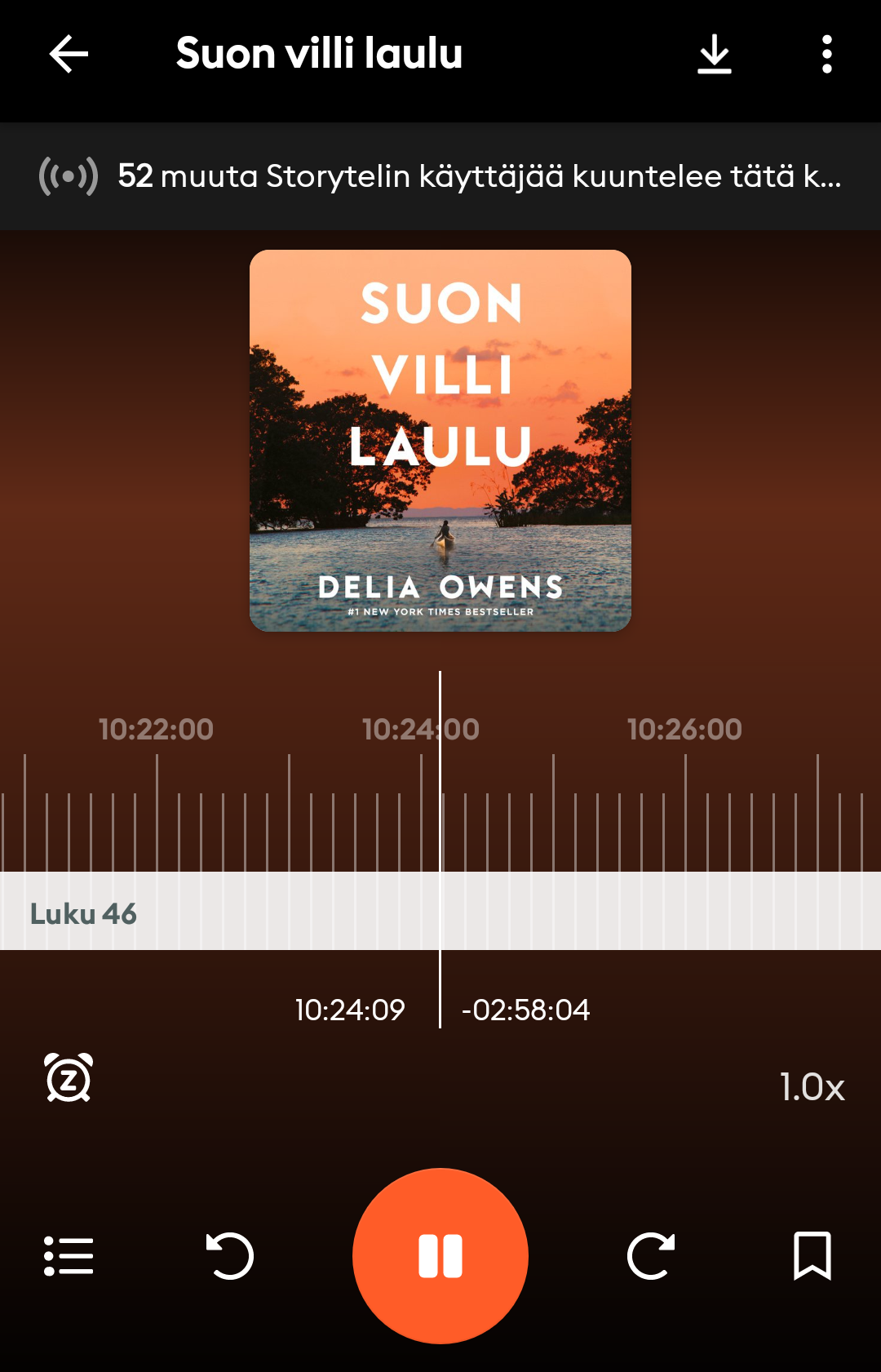Viewport: 881px width, 1372px height.
Task: Pause the audiobook playback
Action: [440, 1255]
